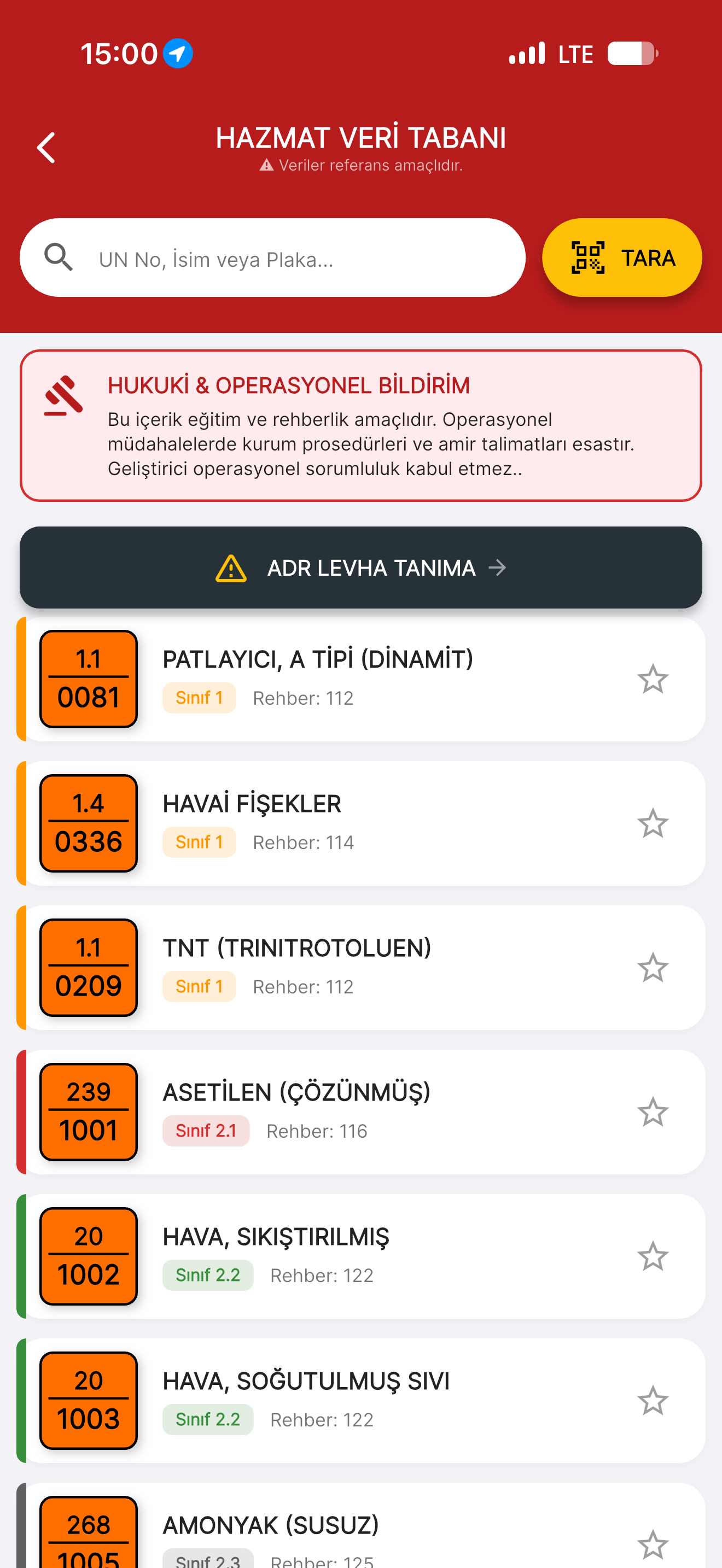
Task: Add TNT (TRINITROTOLUEN) to favorites
Action: (x=653, y=967)
